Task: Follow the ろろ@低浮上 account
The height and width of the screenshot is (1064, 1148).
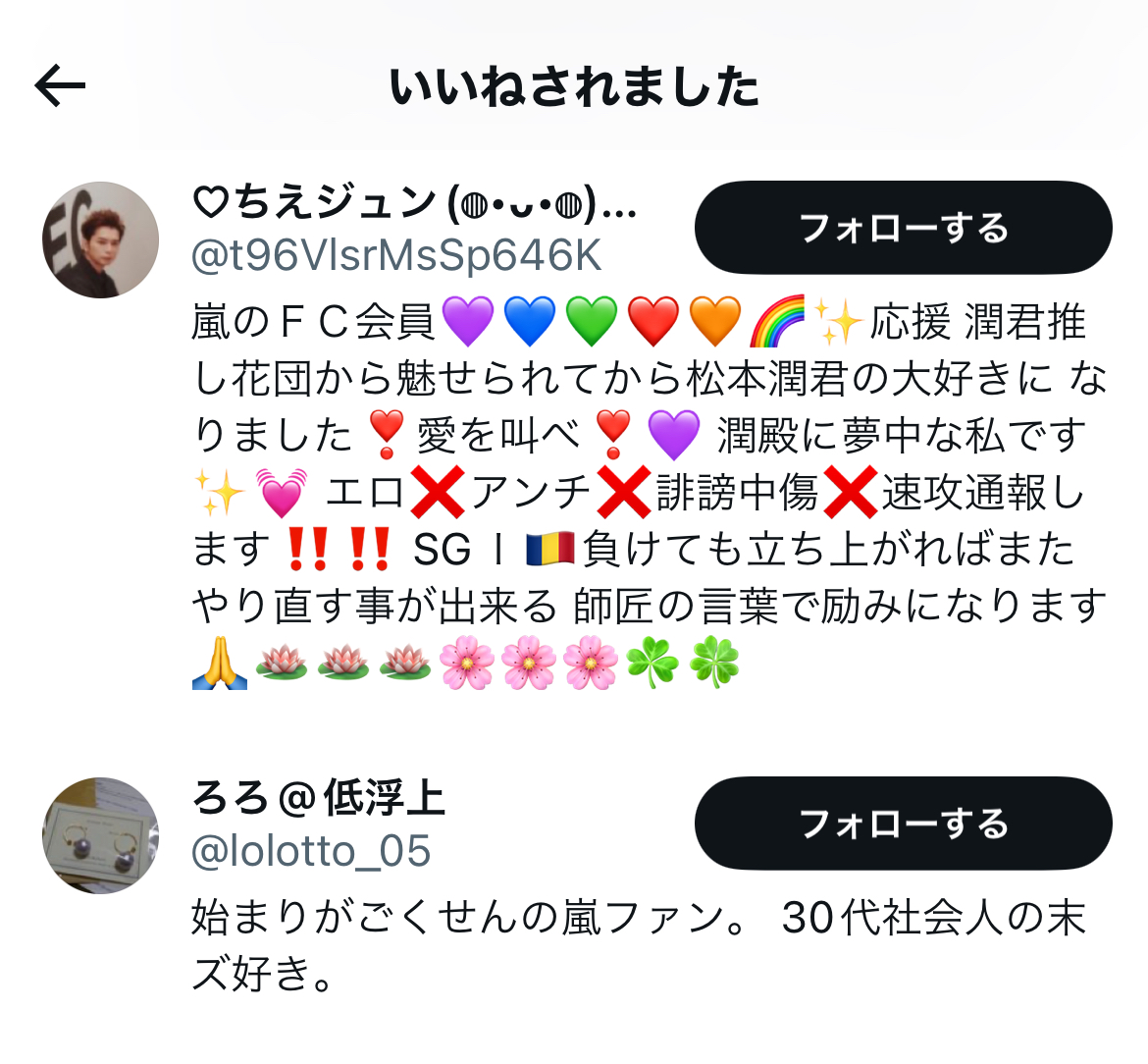Action: [903, 824]
